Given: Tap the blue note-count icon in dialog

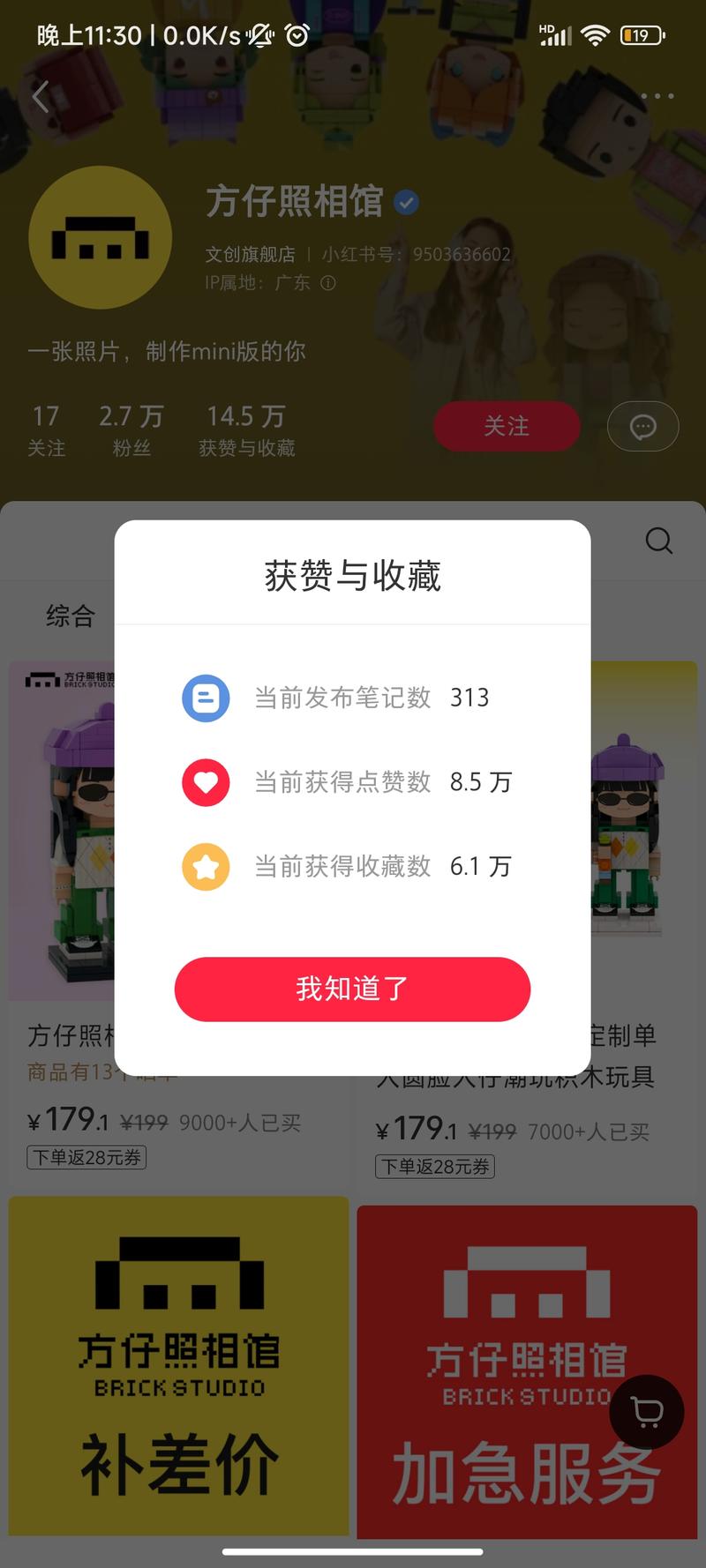Looking at the screenshot, I should click(x=206, y=698).
